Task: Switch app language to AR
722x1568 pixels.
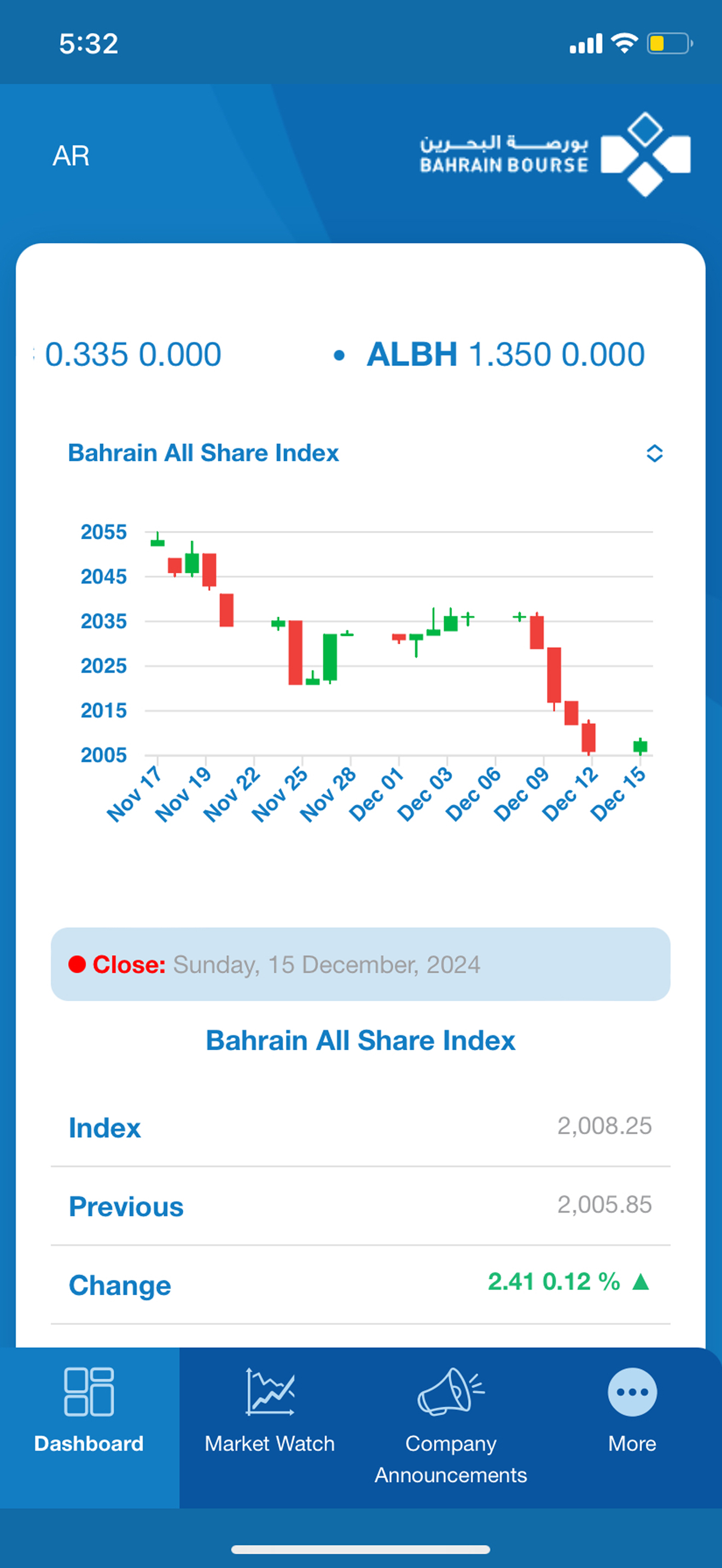Action: 71,156
